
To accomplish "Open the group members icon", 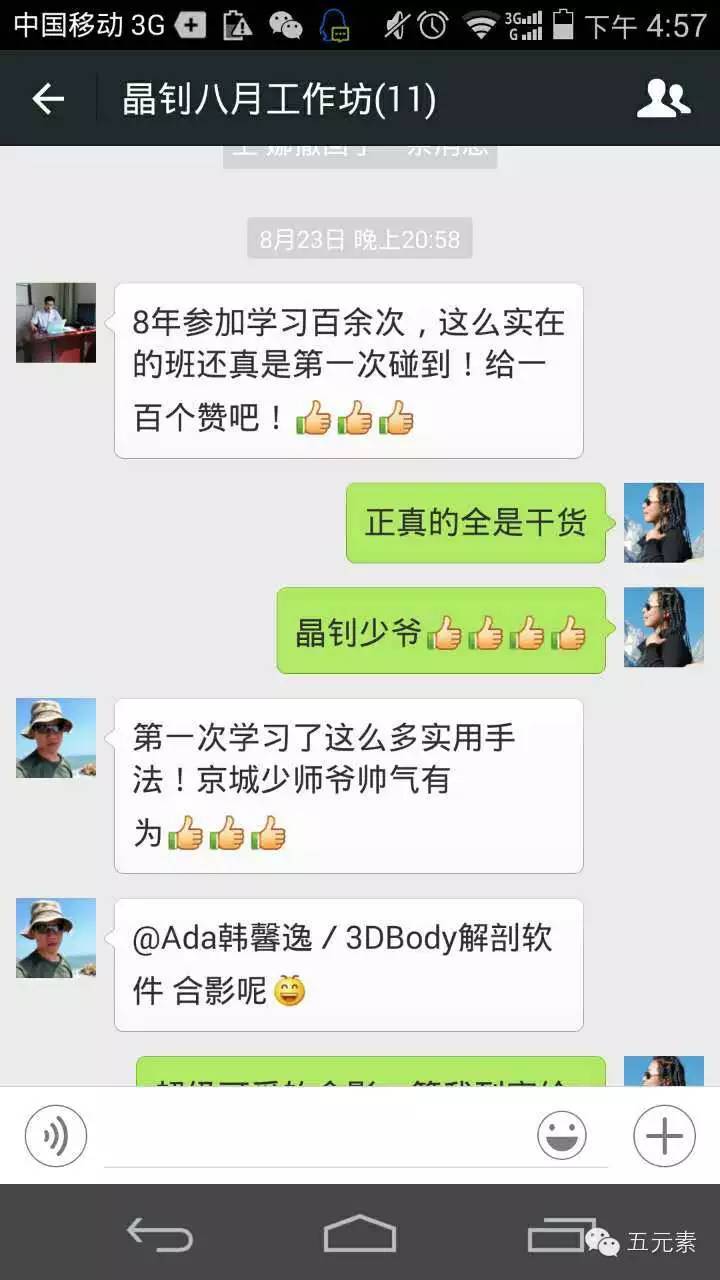I will [x=664, y=98].
